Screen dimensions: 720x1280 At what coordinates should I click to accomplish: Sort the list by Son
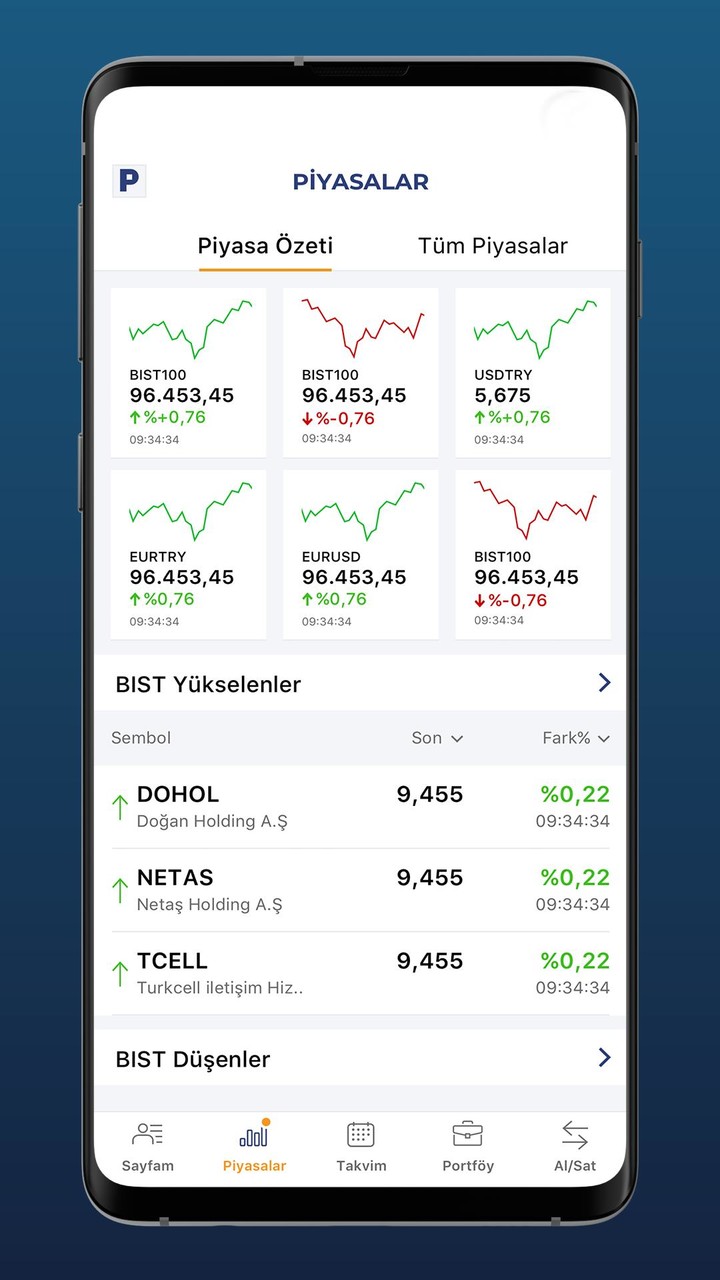pyautogui.click(x=437, y=738)
